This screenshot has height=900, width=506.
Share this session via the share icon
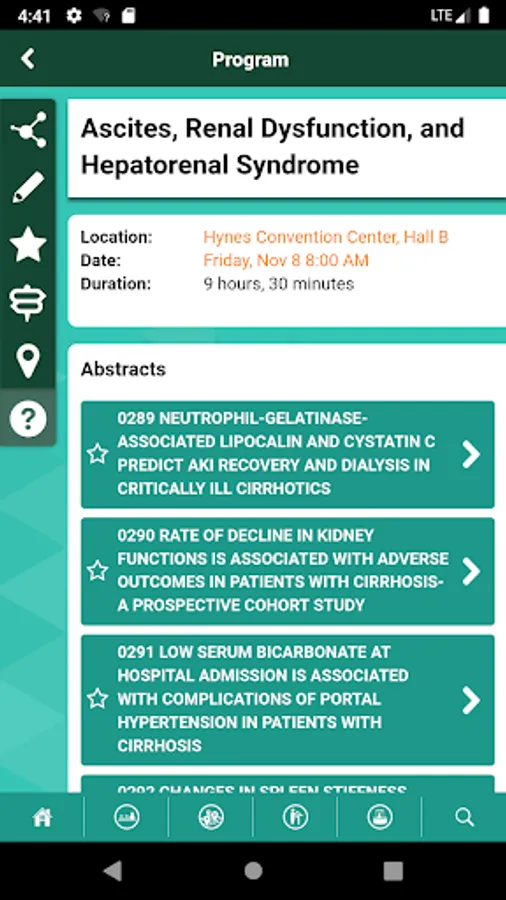coord(28,130)
